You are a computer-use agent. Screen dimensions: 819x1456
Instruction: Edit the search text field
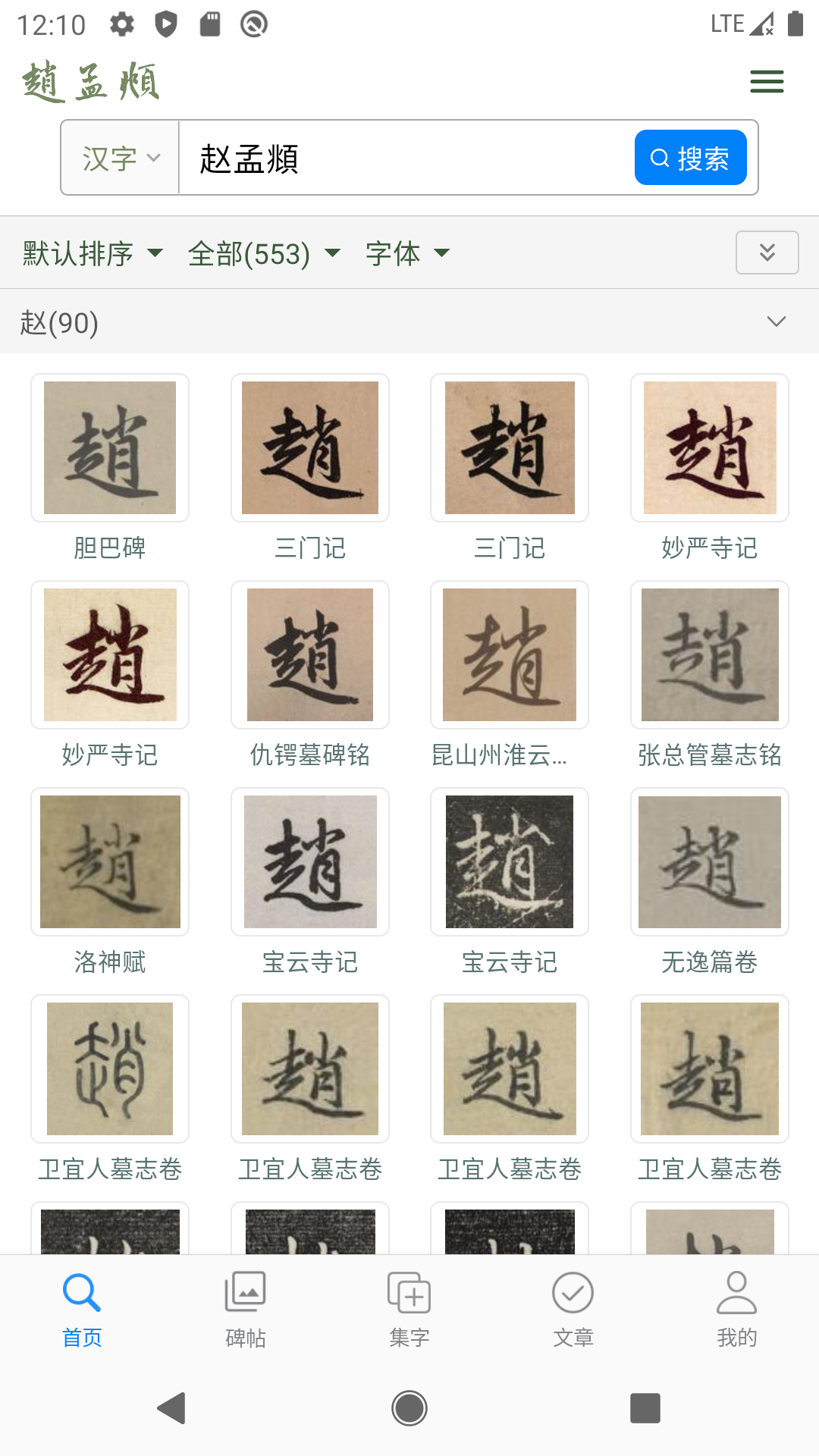(x=402, y=157)
